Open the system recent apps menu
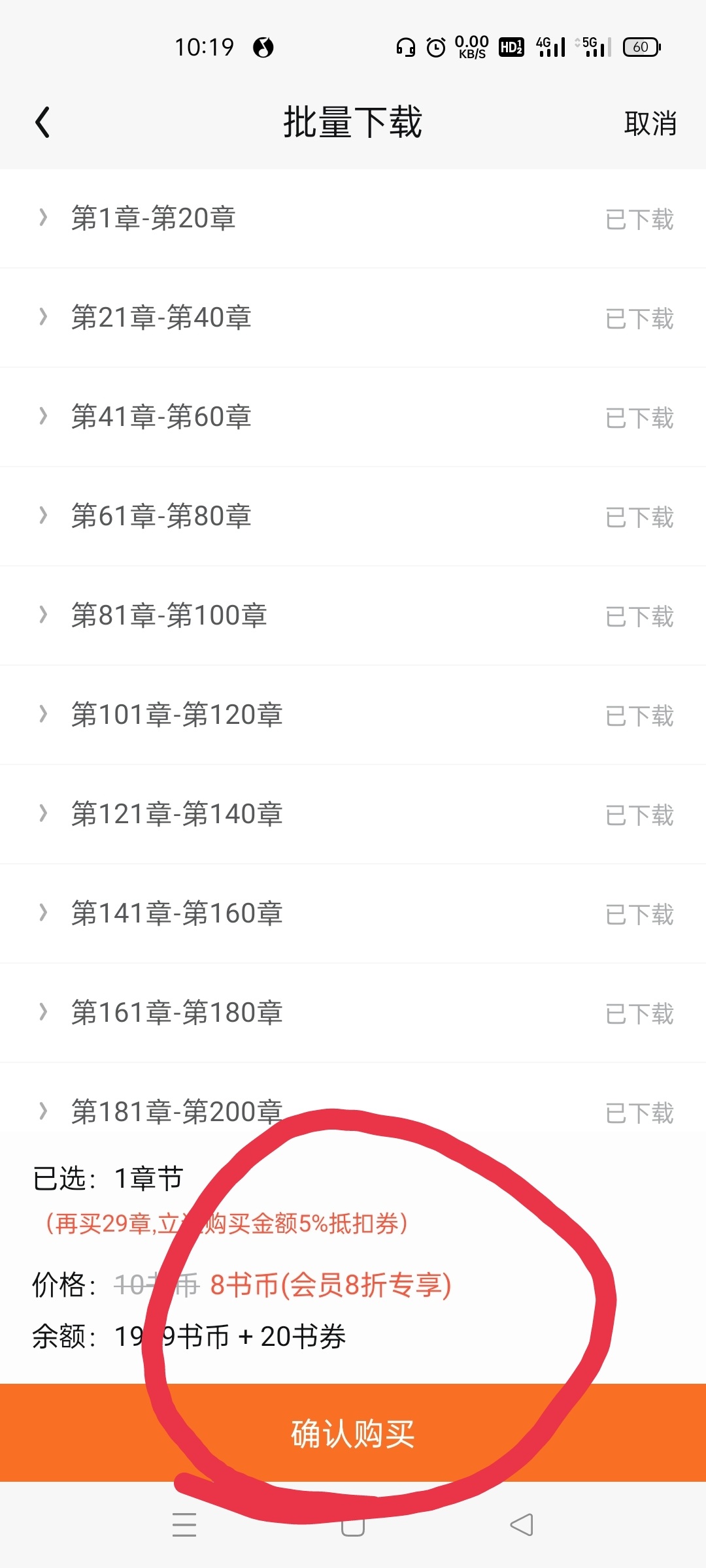This screenshot has height=1568, width=706. coord(184,1525)
